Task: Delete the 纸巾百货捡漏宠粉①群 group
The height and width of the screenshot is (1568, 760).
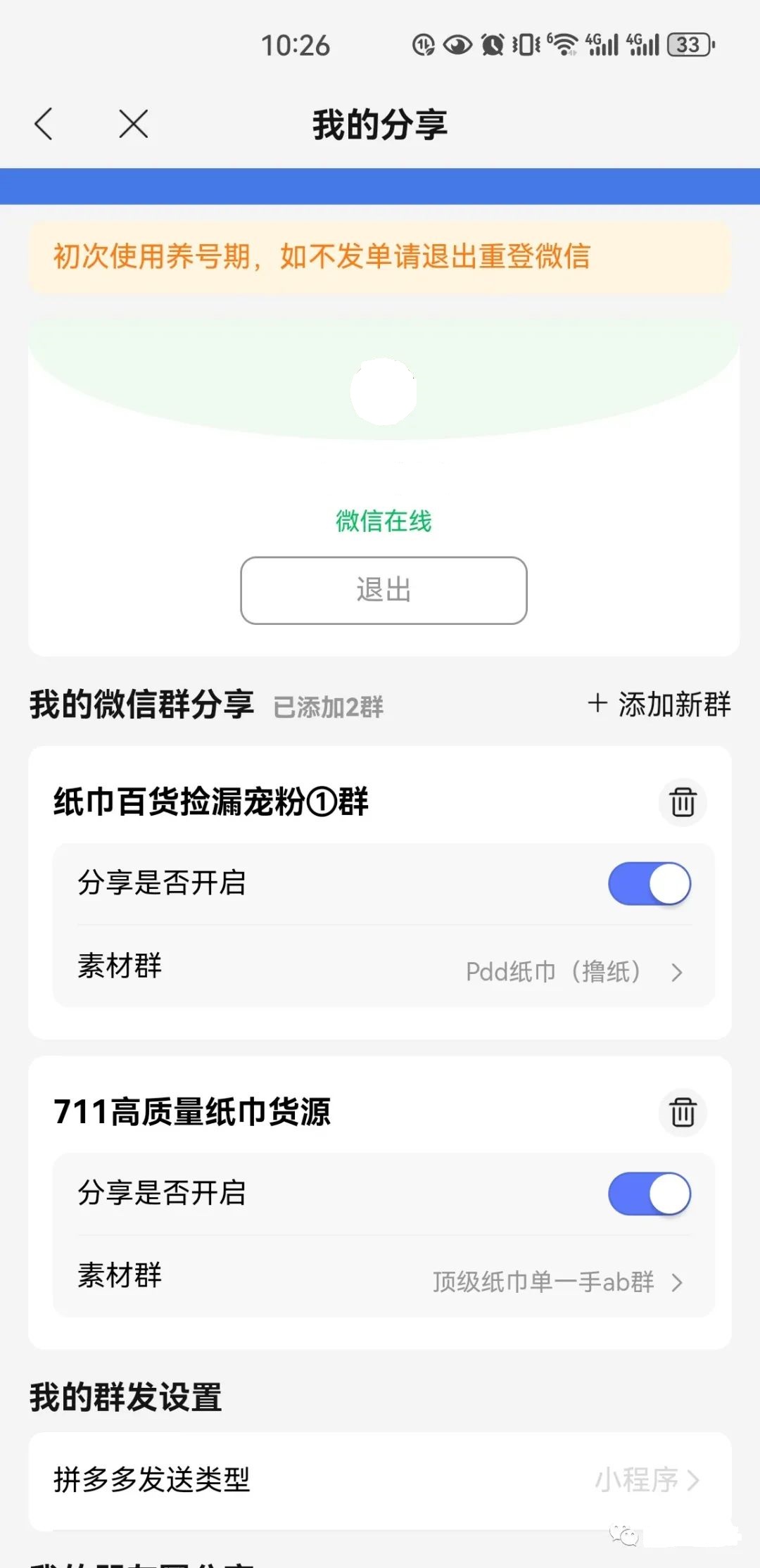Action: tap(683, 802)
